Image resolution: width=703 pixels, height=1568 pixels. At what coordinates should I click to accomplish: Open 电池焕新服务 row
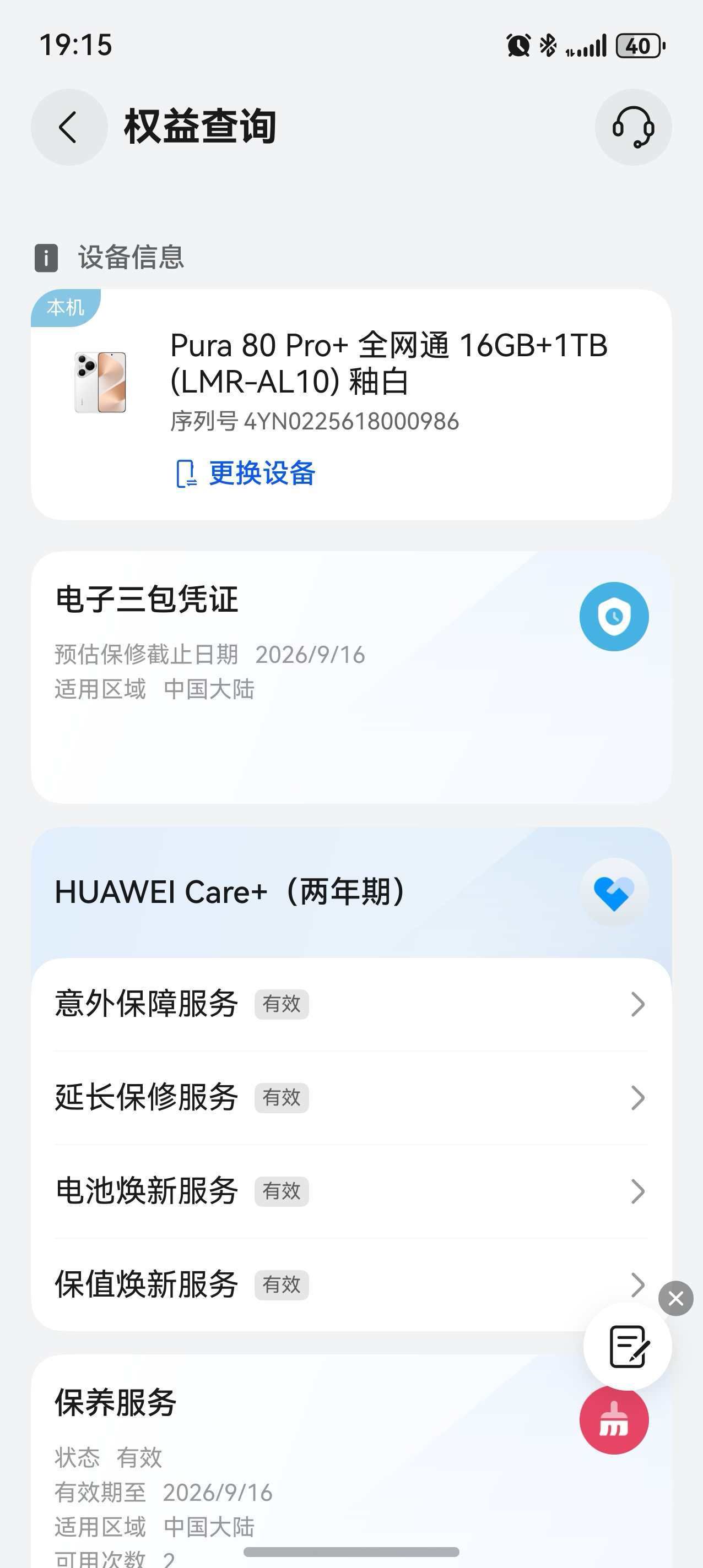click(x=351, y=1191)
